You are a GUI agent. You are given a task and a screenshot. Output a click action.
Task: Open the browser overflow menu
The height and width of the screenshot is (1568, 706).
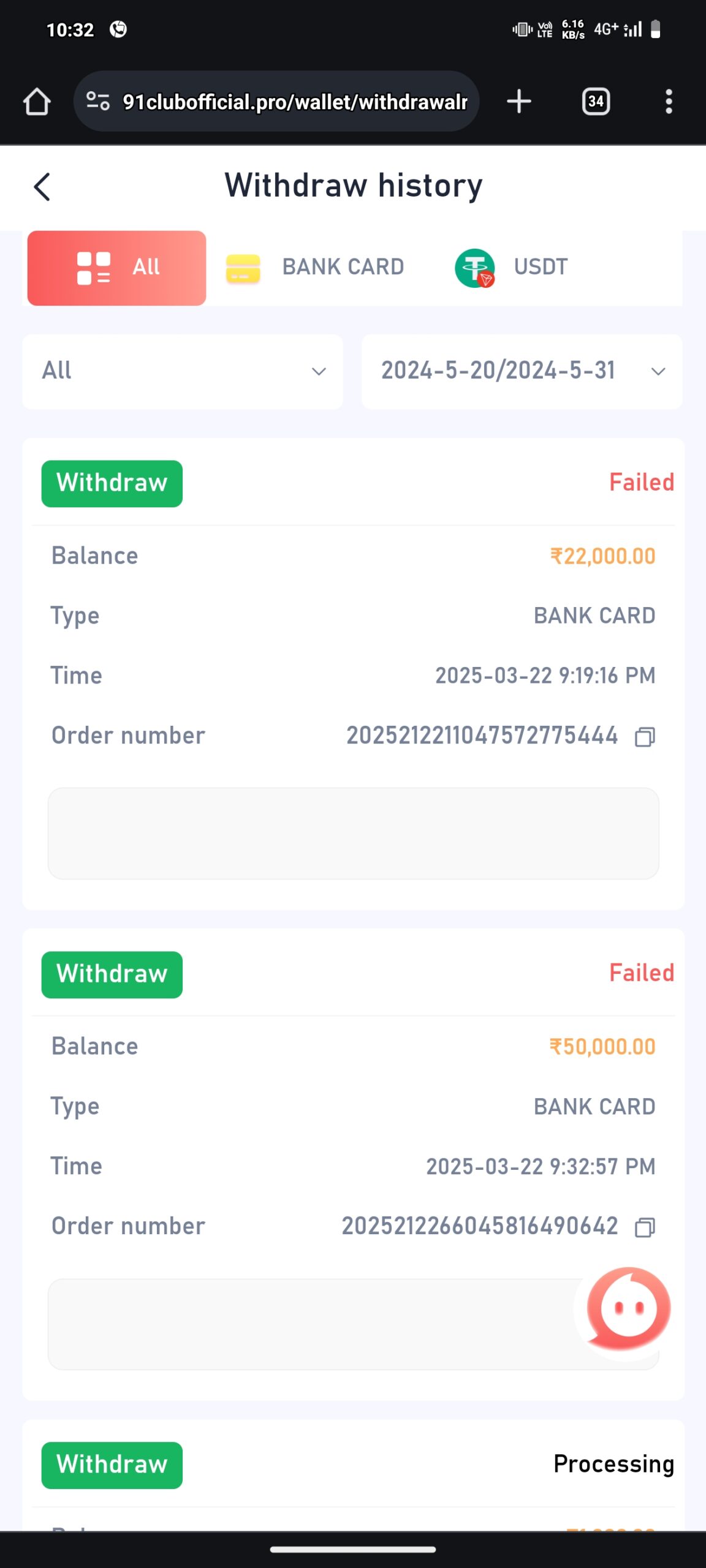[669, 102]
